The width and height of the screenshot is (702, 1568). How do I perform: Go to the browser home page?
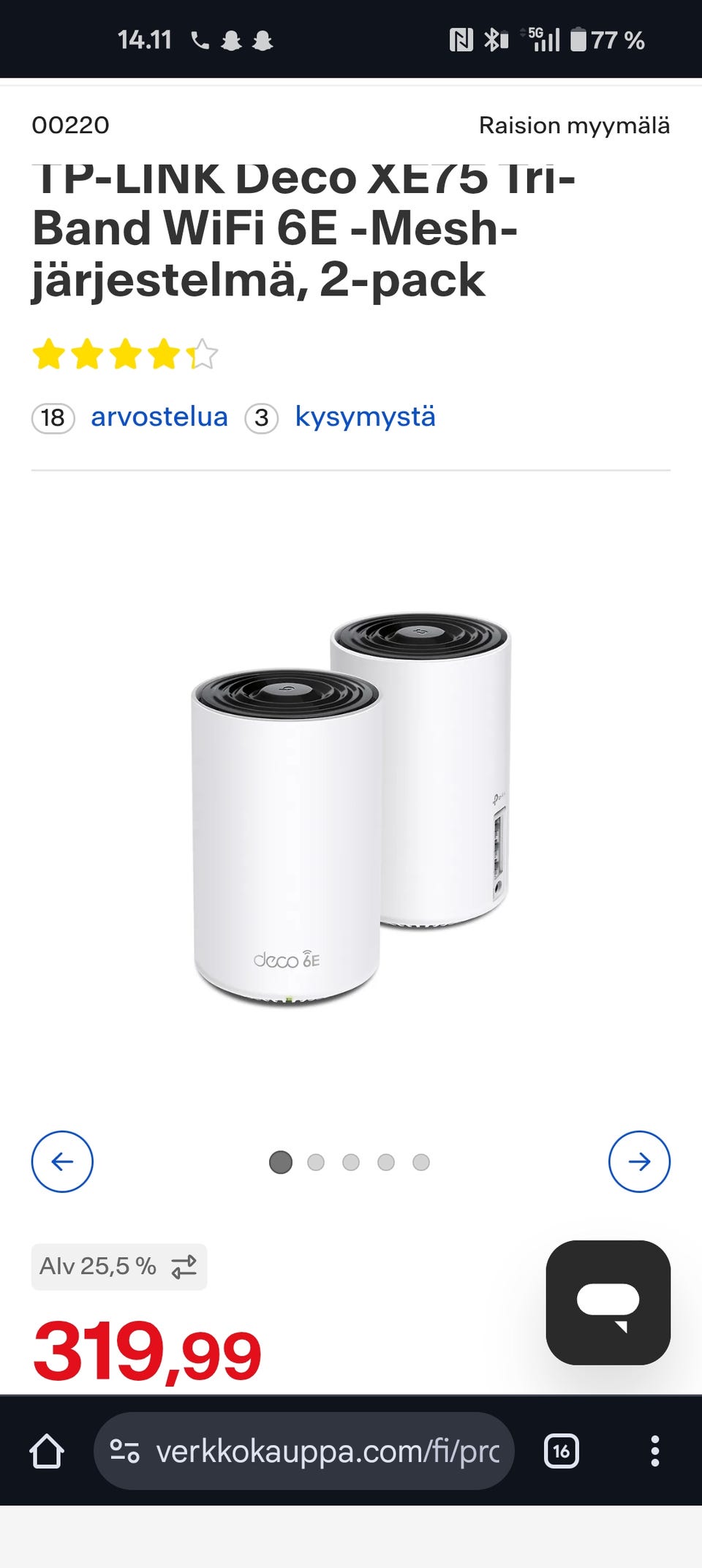[47, 1451]
